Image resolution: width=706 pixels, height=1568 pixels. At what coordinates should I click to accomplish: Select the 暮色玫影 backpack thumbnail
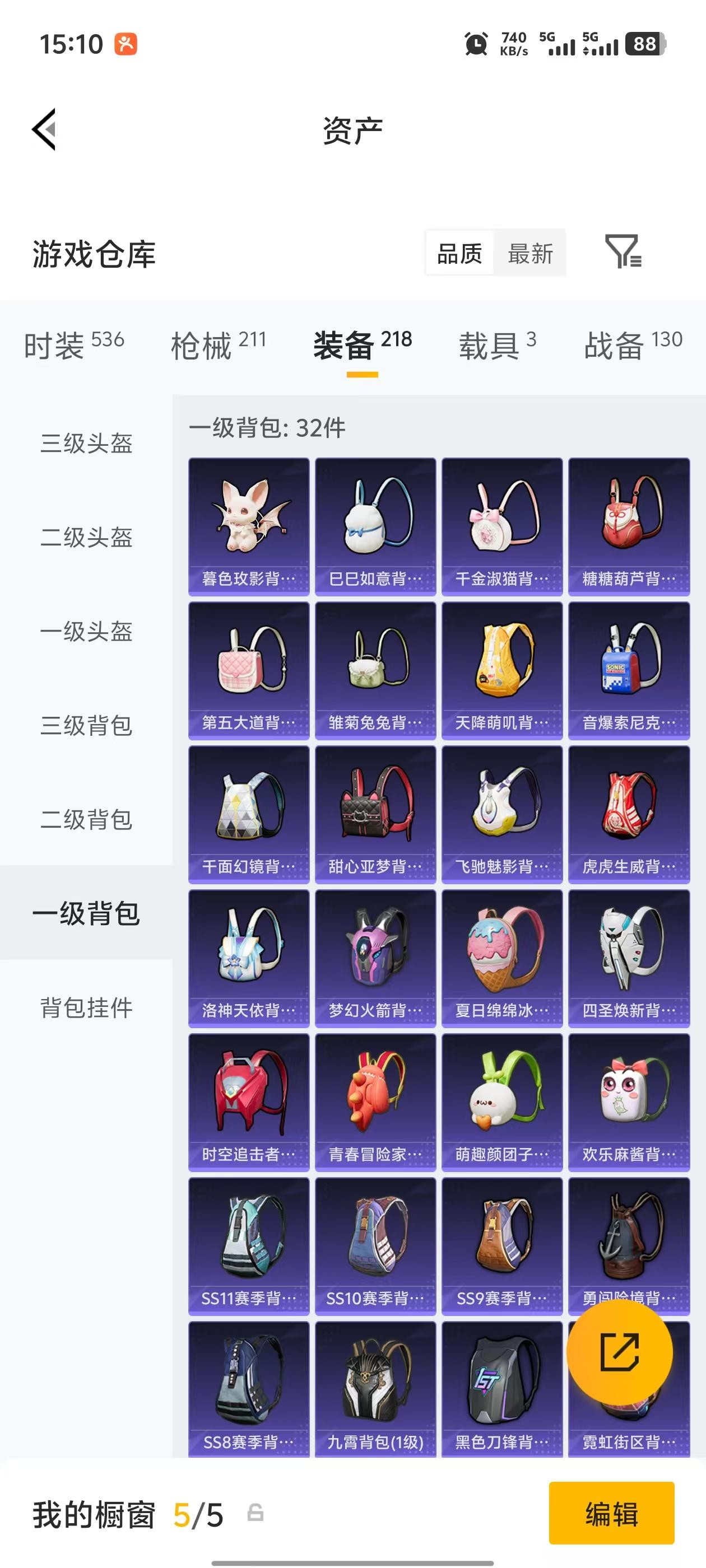coord(248,525)
